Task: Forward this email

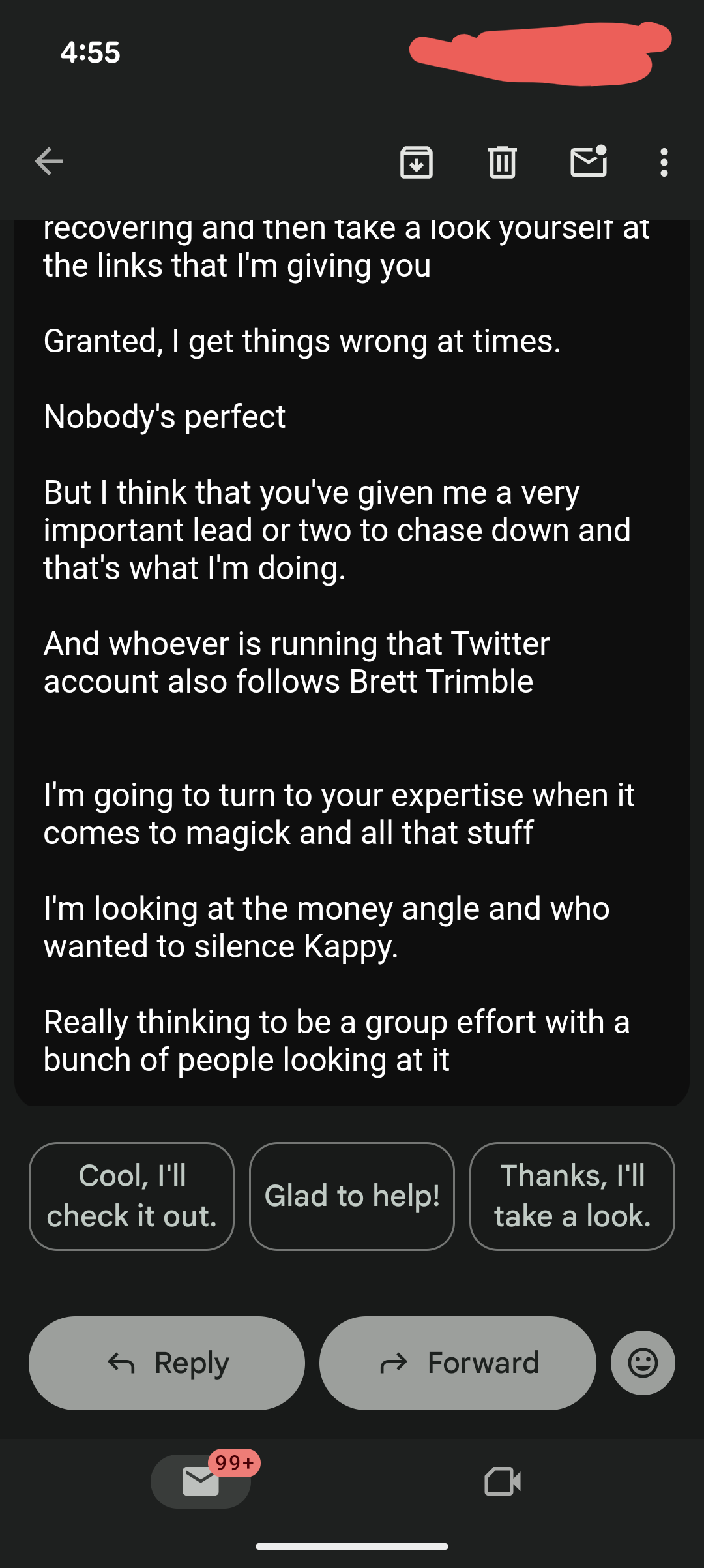Action: [x=458, y=1363]
